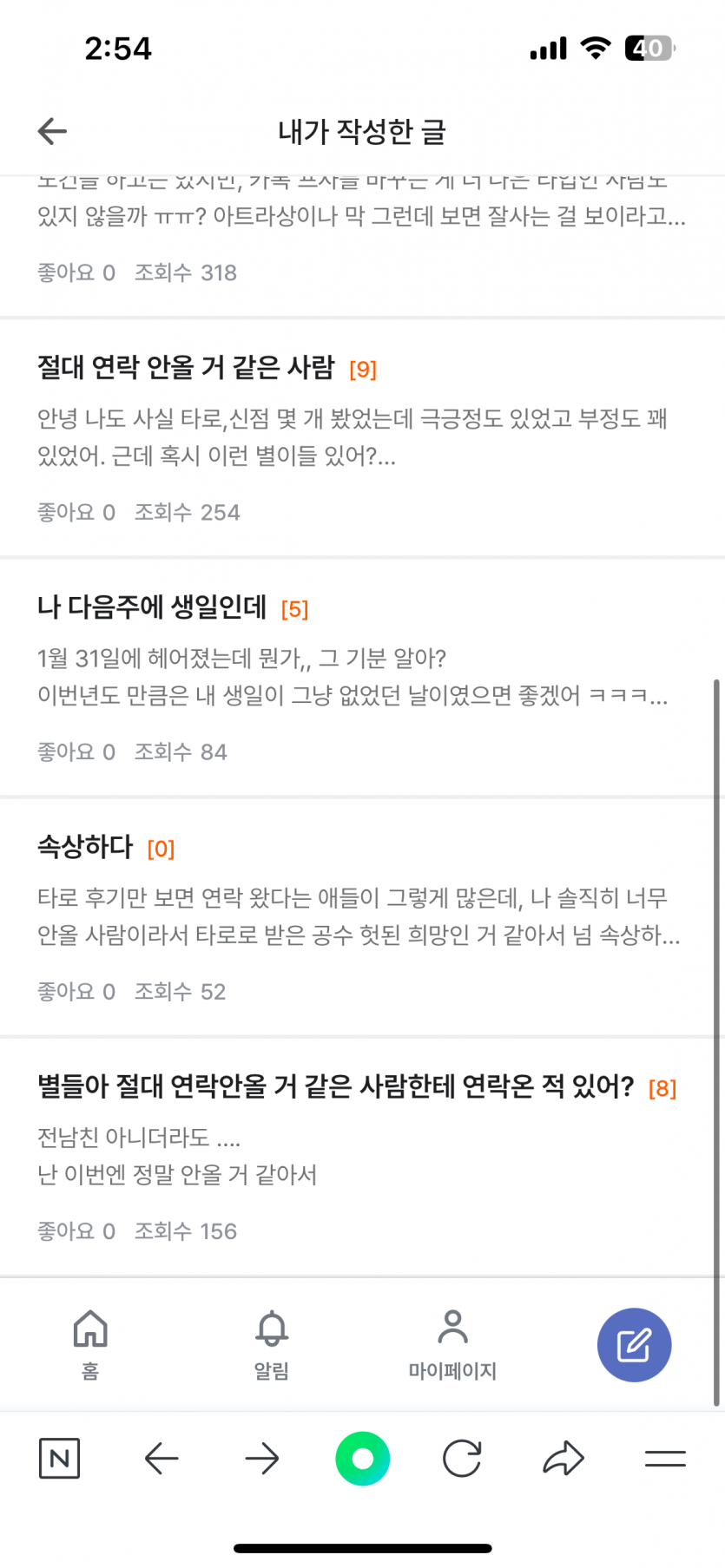
Task: Open the 알림 notifications tab
Action: 271,1343
